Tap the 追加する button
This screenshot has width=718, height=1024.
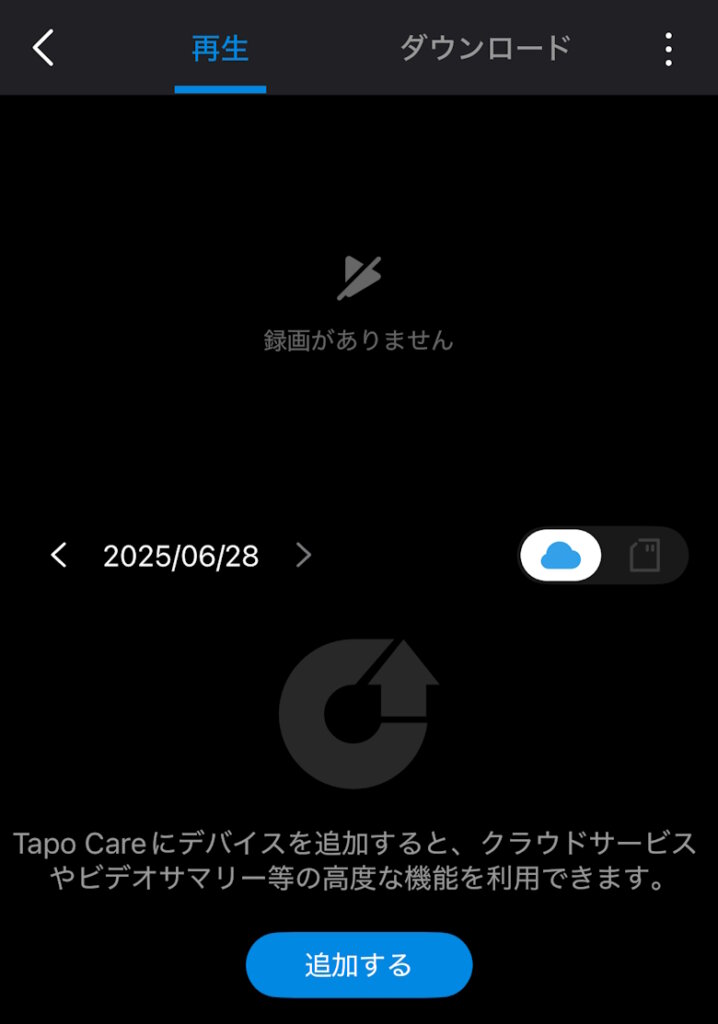[359, 965]
